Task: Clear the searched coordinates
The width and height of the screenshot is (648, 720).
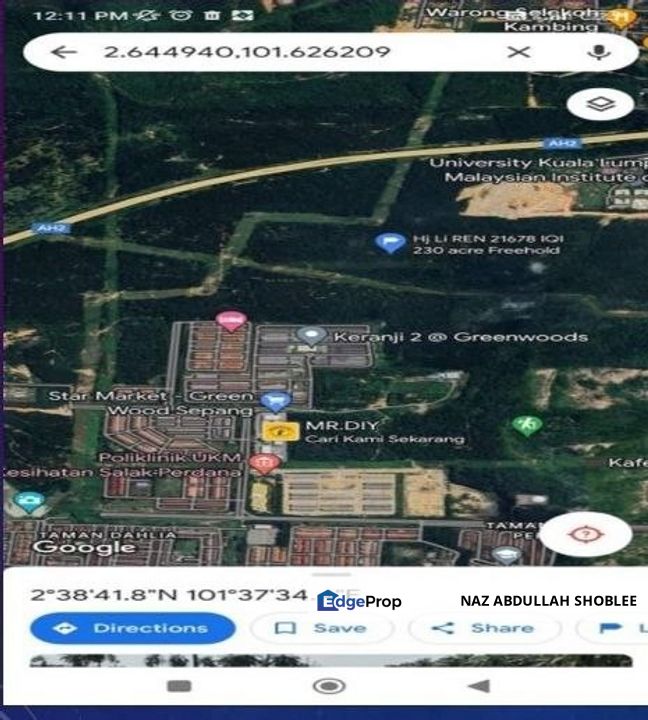Action: click(x=518, y=52)
